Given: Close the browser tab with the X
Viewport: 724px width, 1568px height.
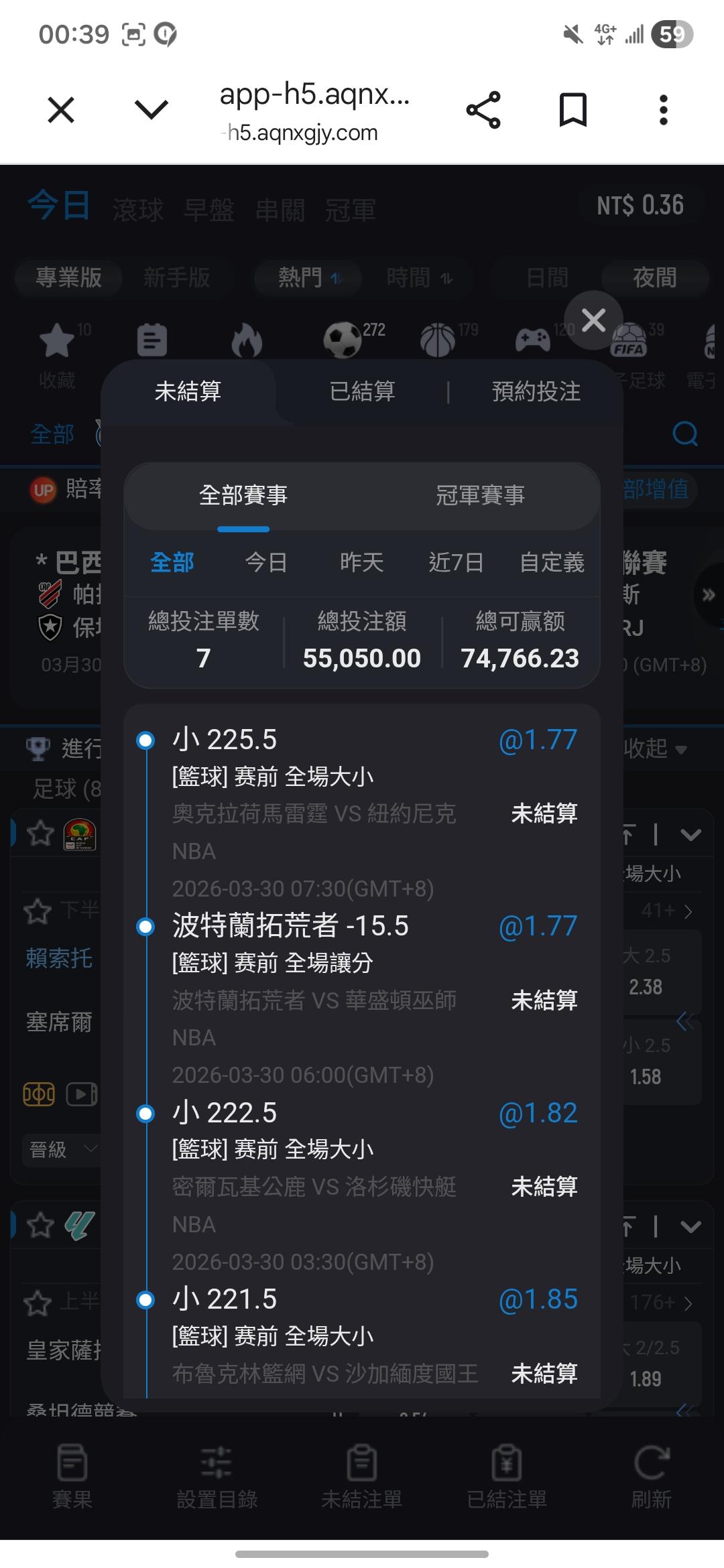Looking at the screenshot, I should tap(61, 110).
